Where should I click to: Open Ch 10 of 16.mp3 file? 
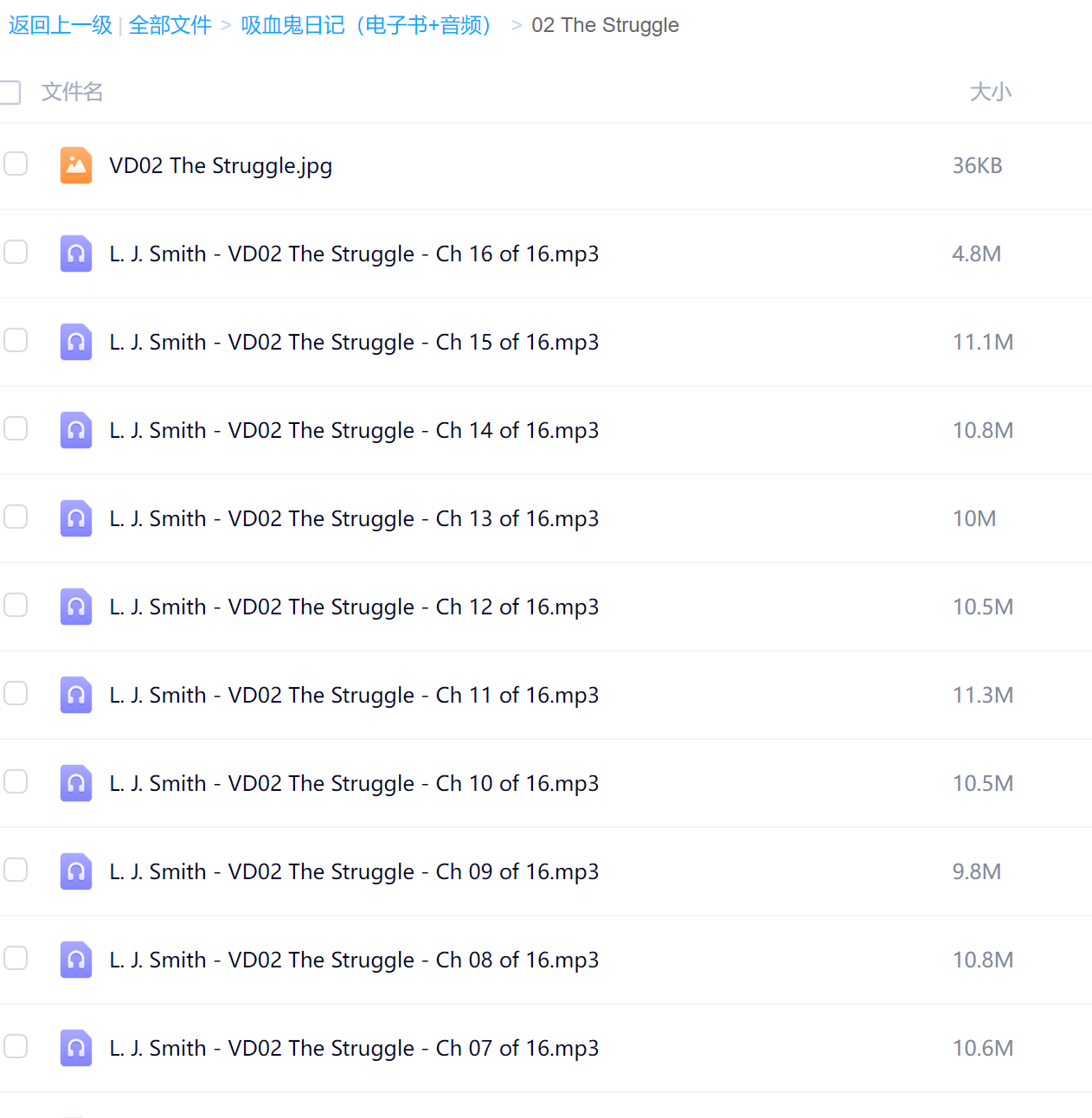click(x=353, y=783)
